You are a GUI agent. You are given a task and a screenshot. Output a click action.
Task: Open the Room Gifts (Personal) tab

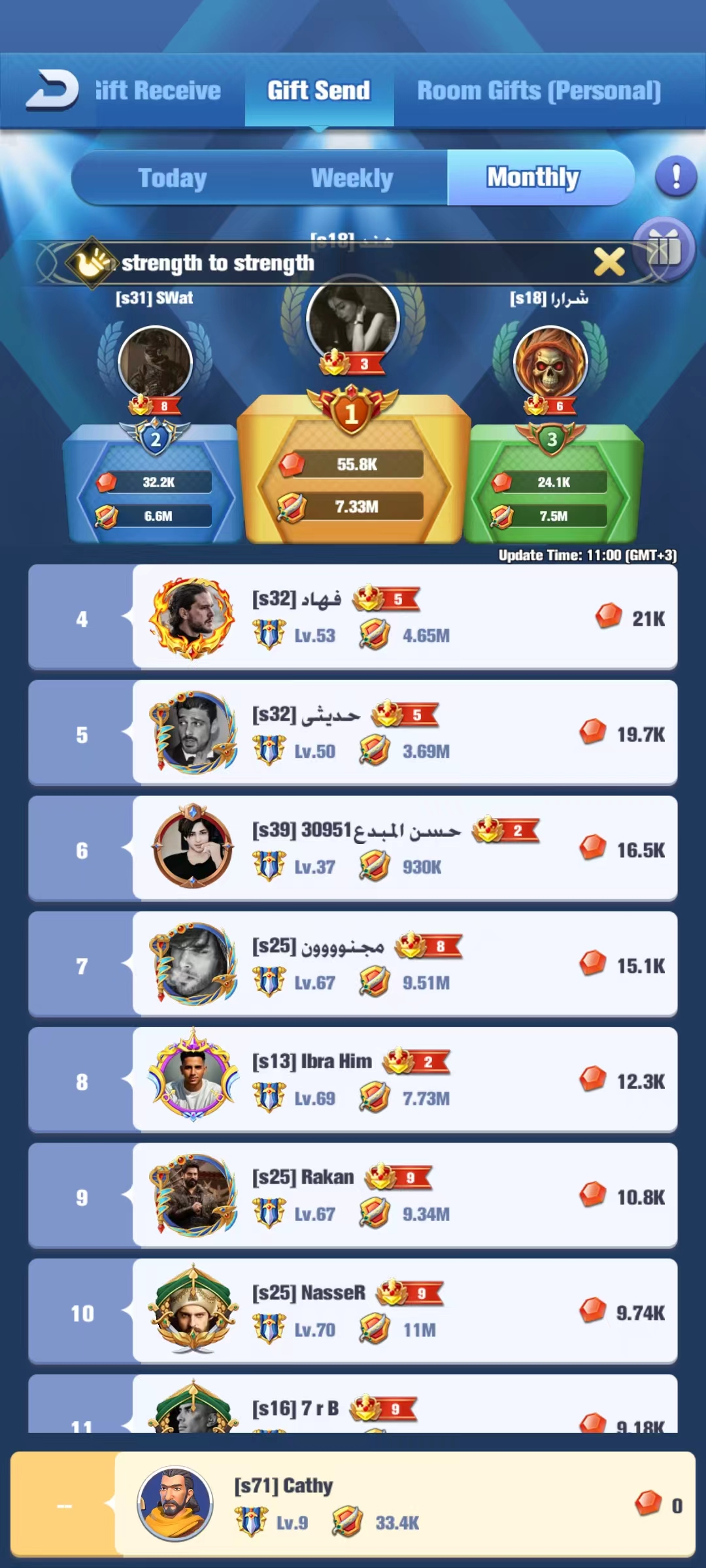point(539,91)
